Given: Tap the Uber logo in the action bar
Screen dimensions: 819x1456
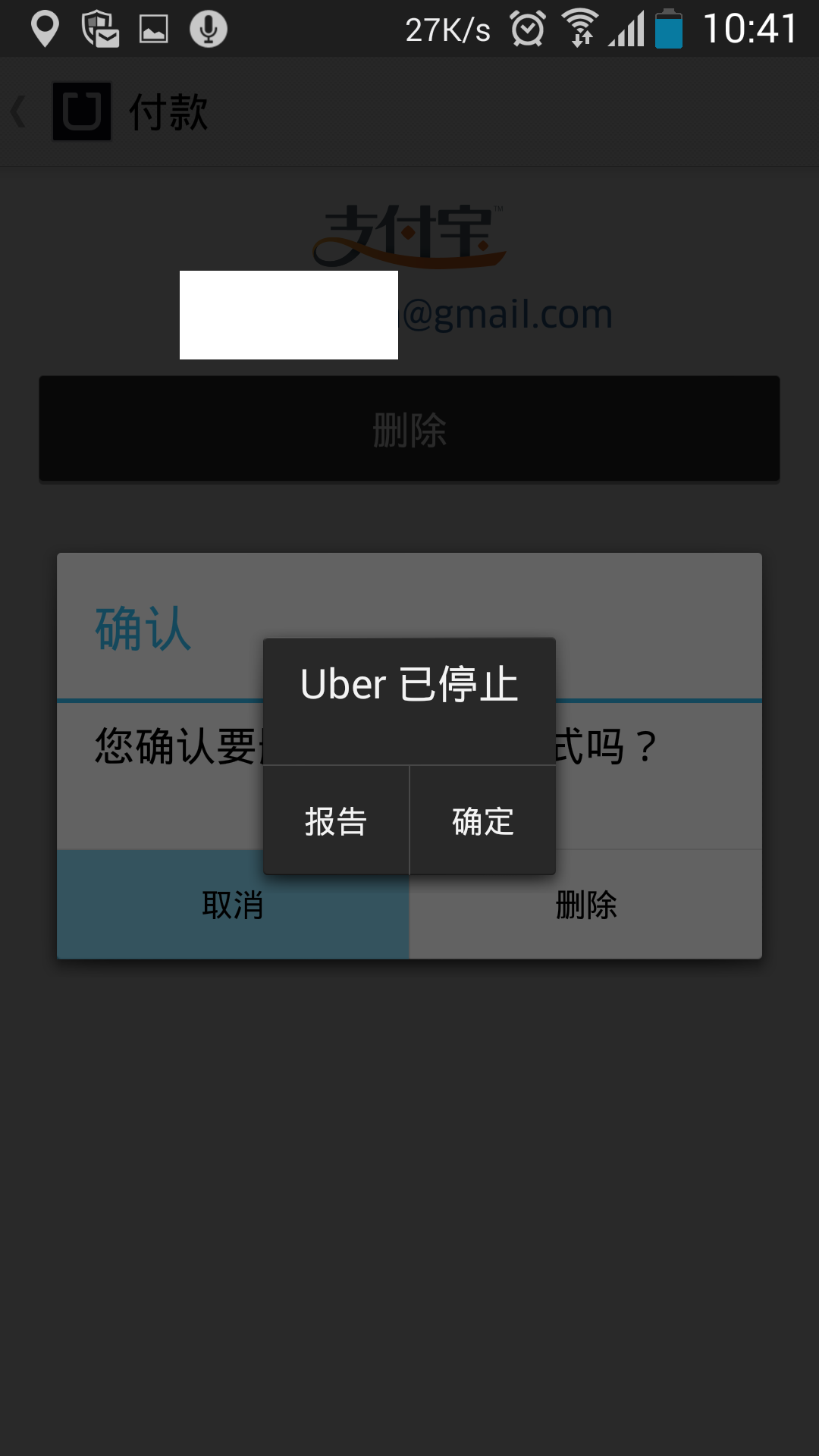Looking at the screenshot, I should tap(82, 111).
